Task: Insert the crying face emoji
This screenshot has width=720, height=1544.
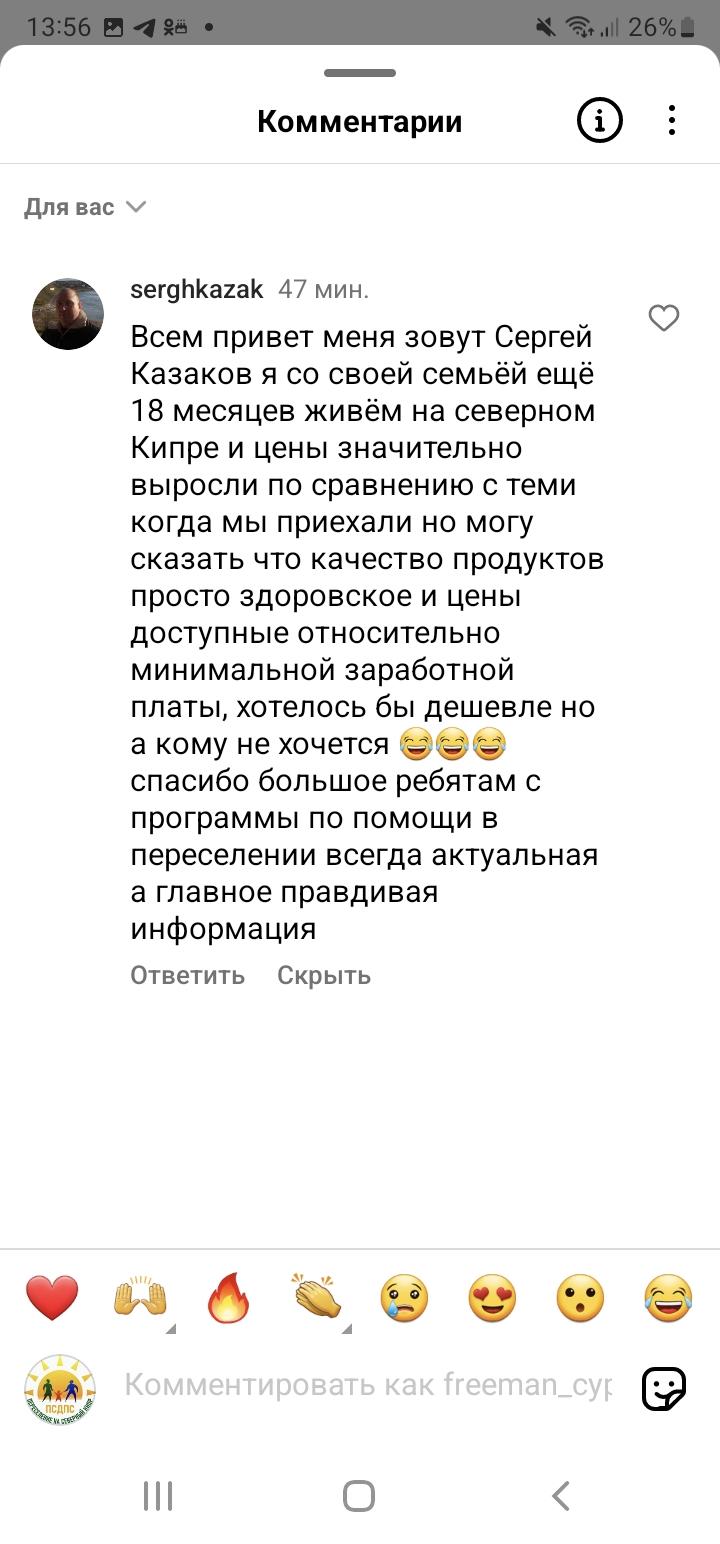Action: tap(404, 1299)
